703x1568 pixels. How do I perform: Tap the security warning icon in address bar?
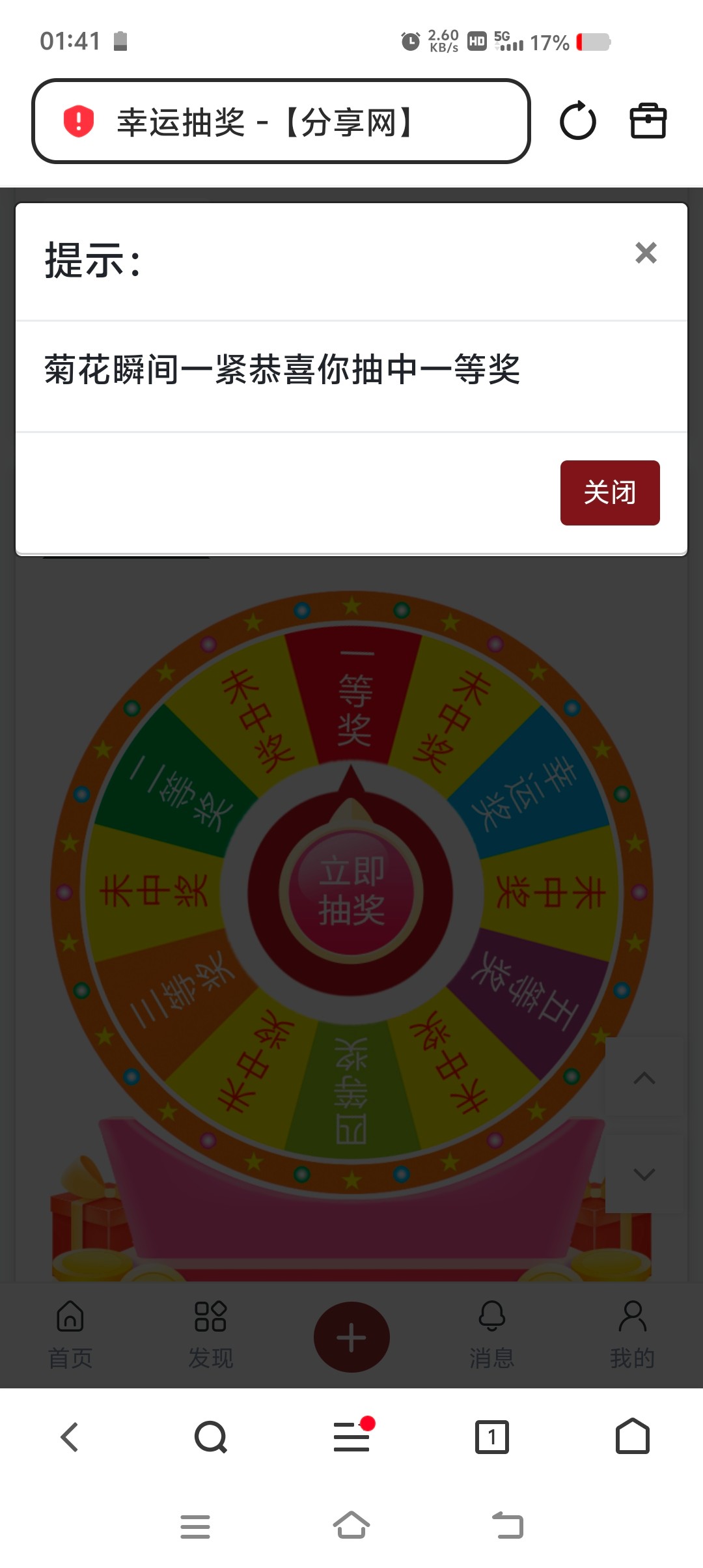(x=76, y=121)
